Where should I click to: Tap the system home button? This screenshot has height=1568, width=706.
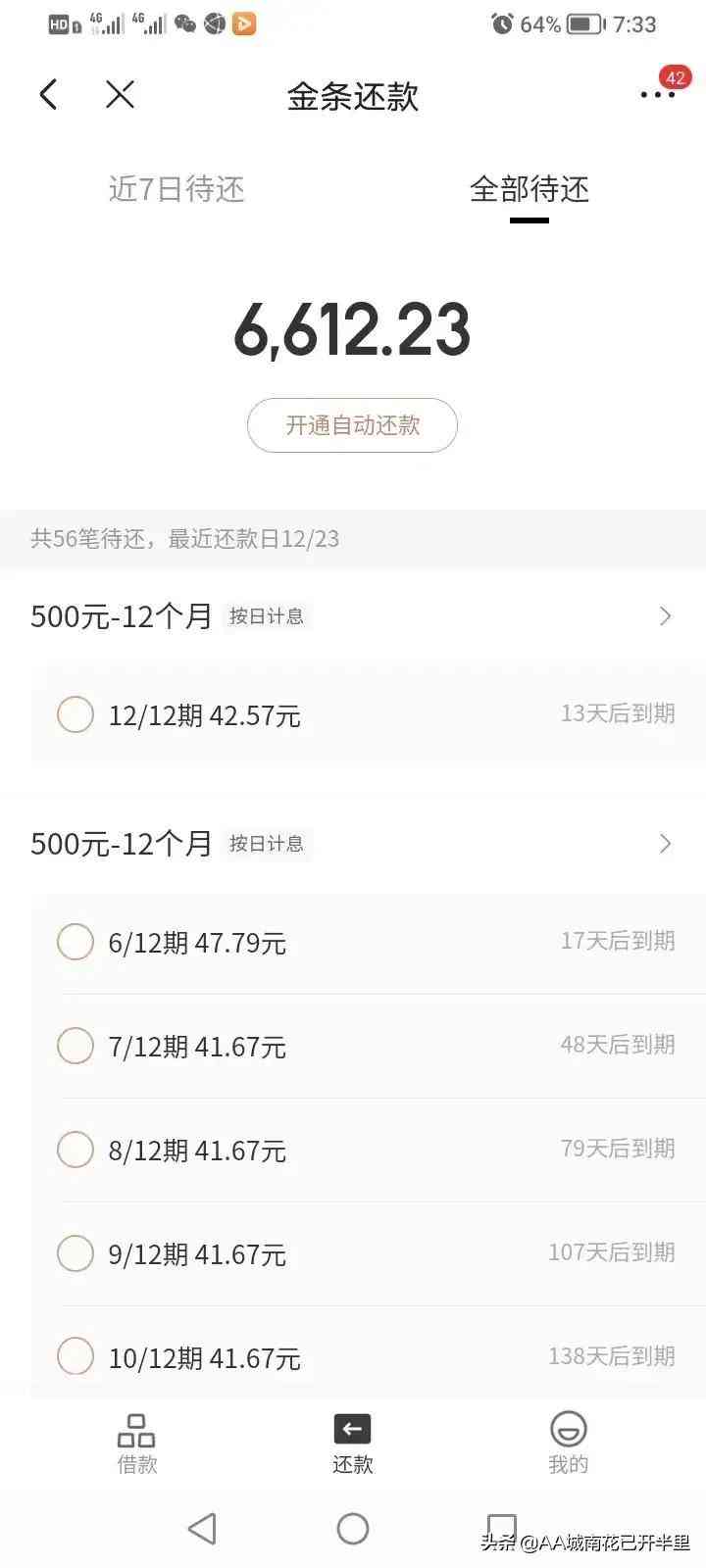click(x=353, y=1529)
